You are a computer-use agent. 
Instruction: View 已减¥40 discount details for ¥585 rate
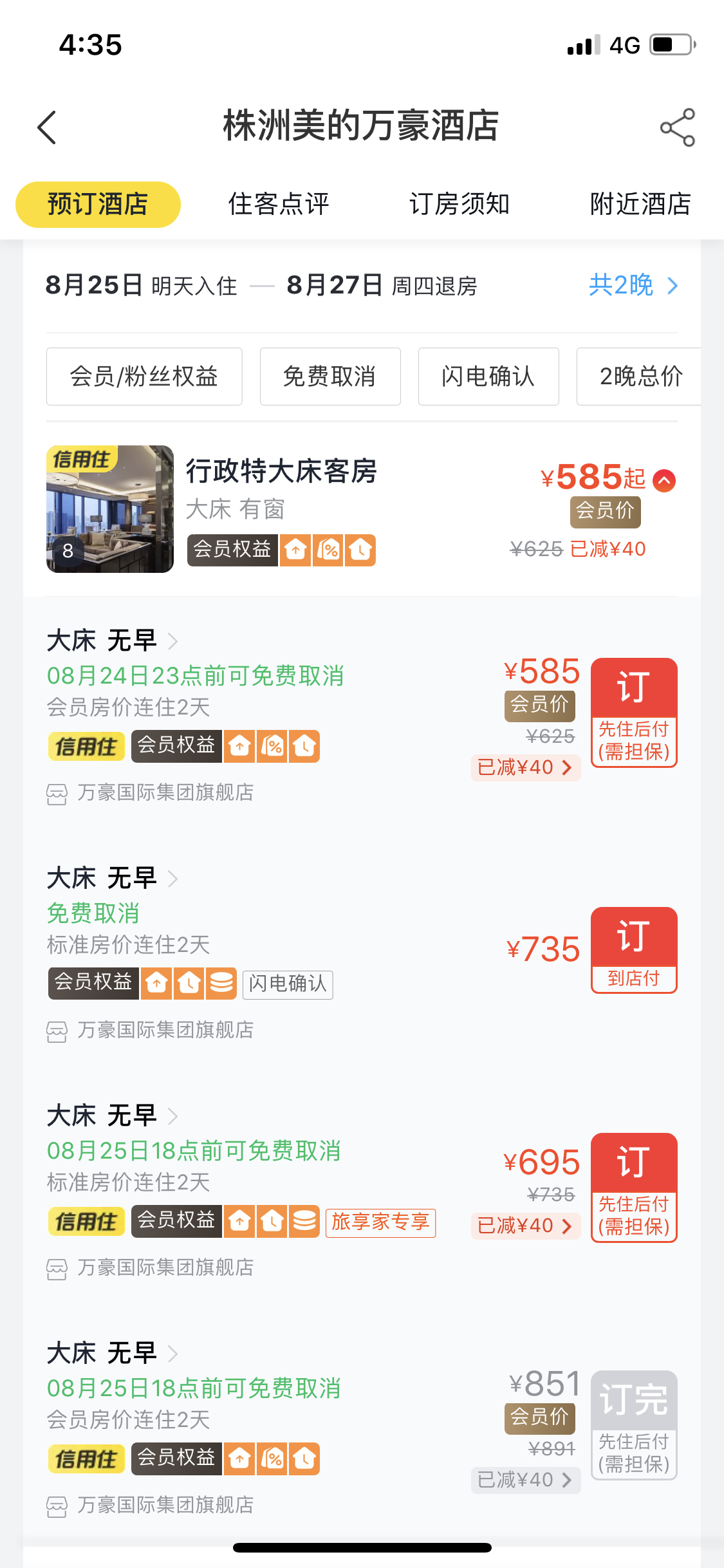525,767
